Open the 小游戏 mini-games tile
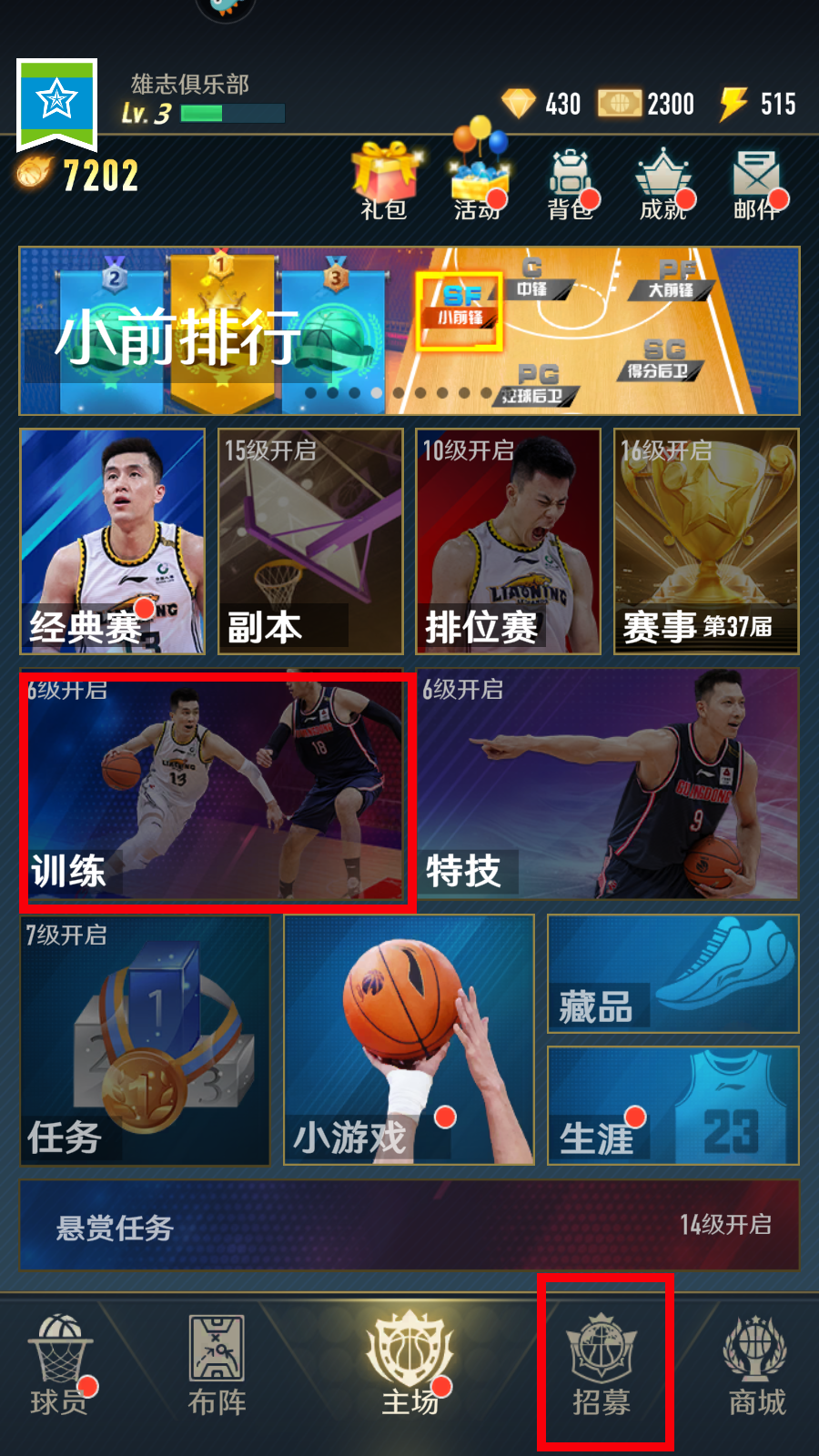This screenshot has width=819, height=1456. 409,1040
